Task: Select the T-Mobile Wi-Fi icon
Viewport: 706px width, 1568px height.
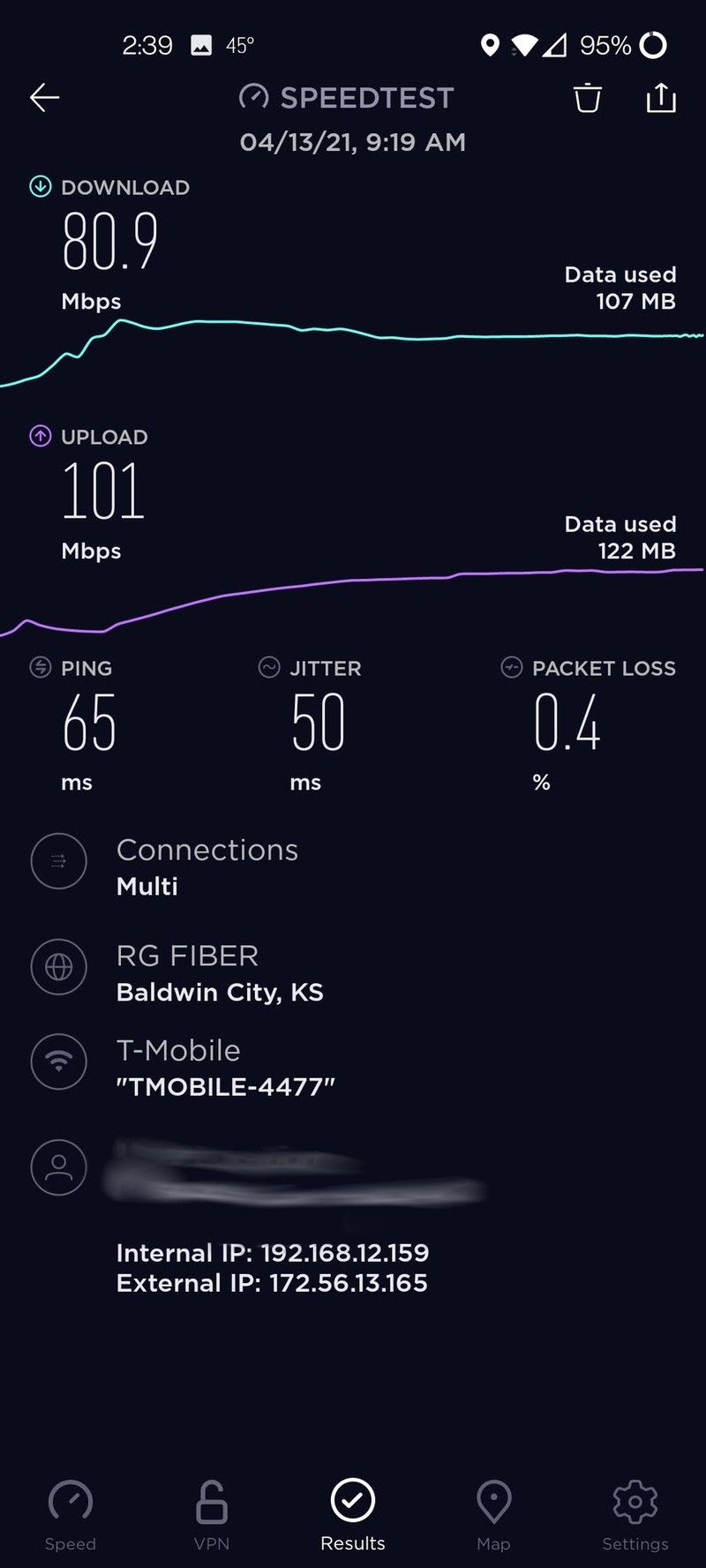Action: 58,1062
